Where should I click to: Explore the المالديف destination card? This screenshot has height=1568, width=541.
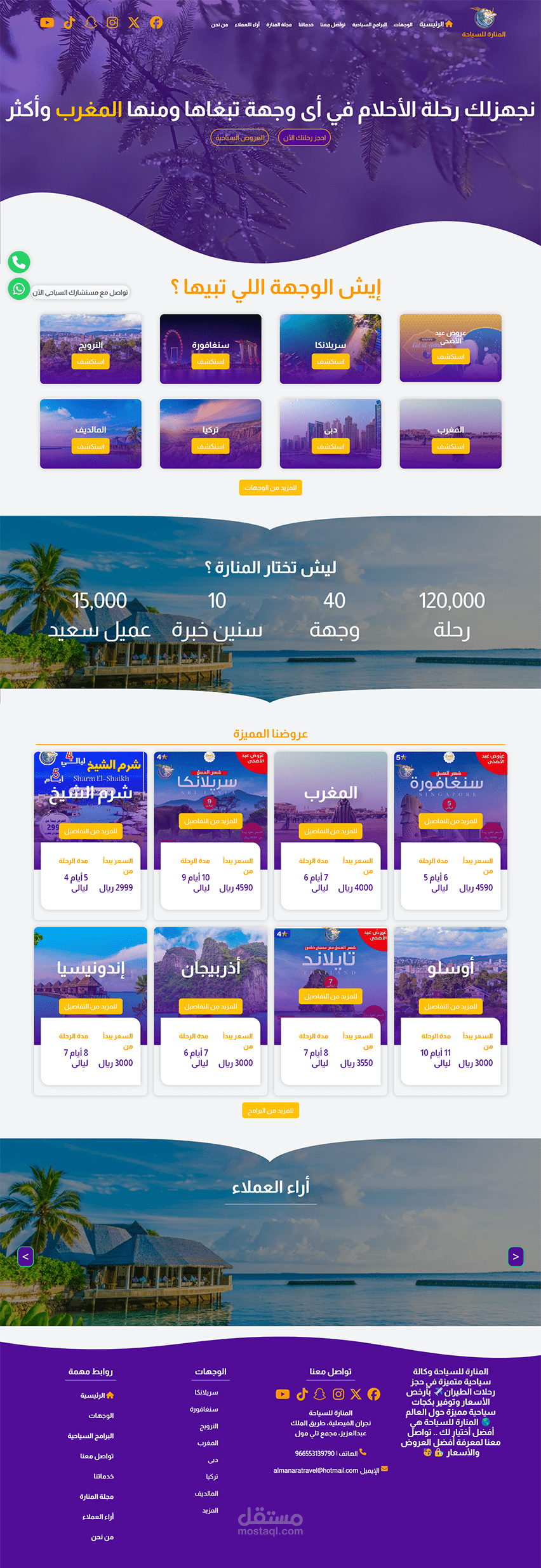(x=90, y=446)
